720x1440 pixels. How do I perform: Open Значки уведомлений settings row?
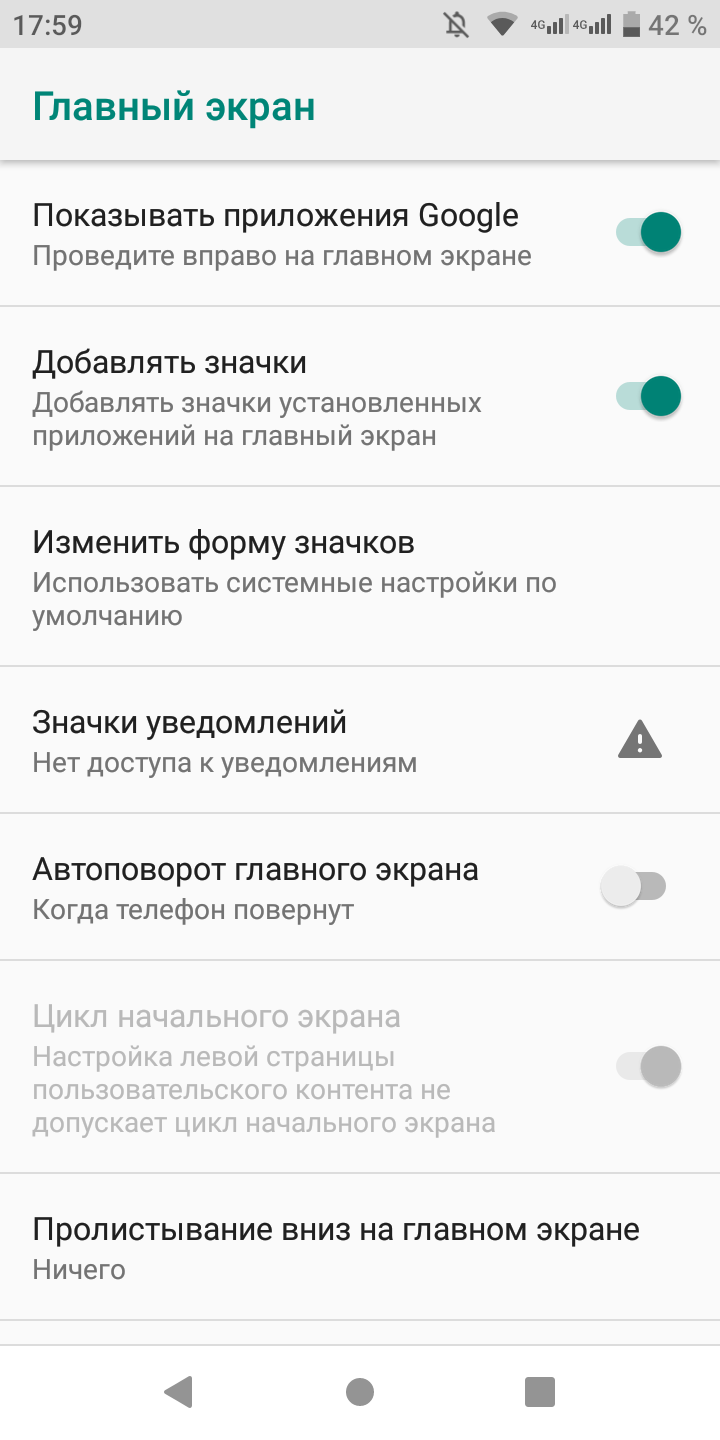[300, 740]
